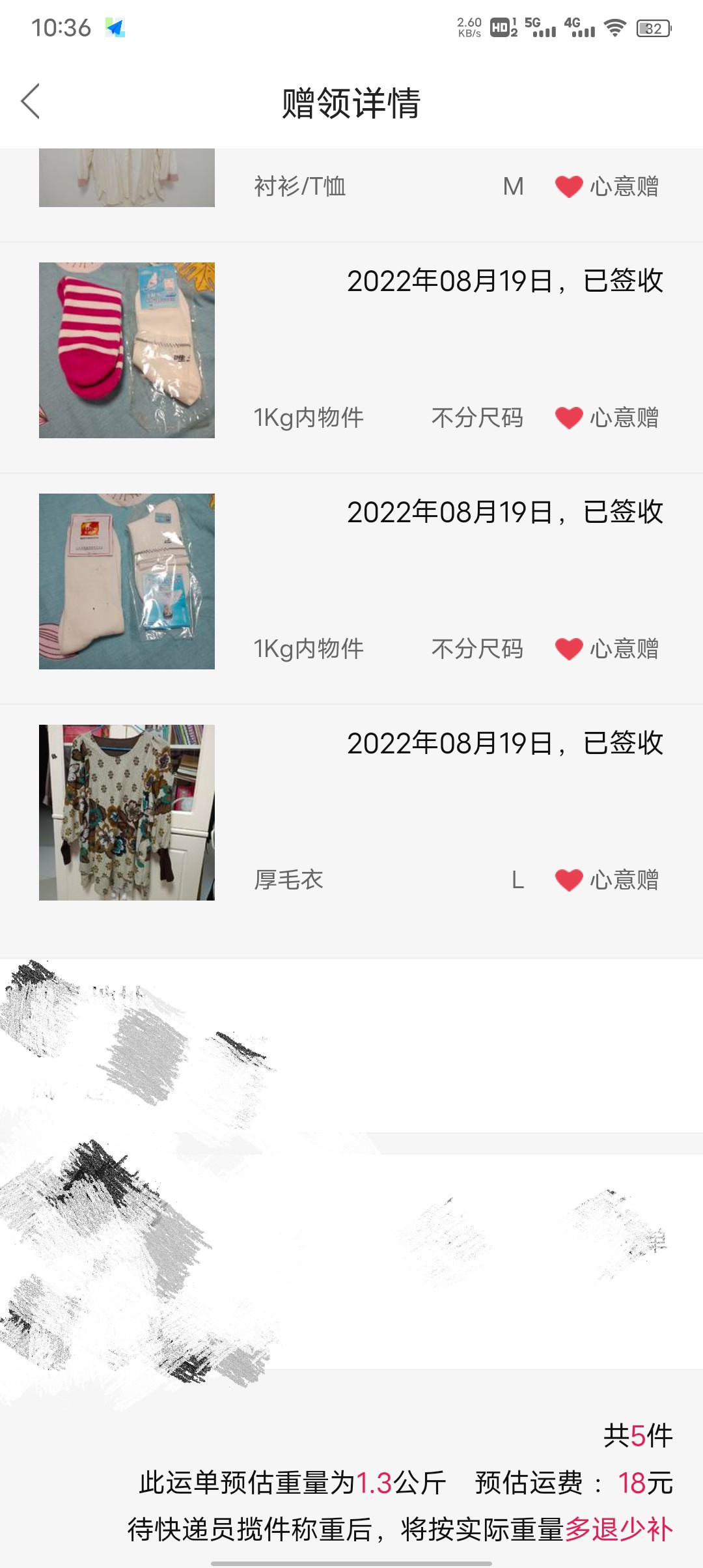
Task: View the pink striped socks photo
Action: (x=127, y=350)
